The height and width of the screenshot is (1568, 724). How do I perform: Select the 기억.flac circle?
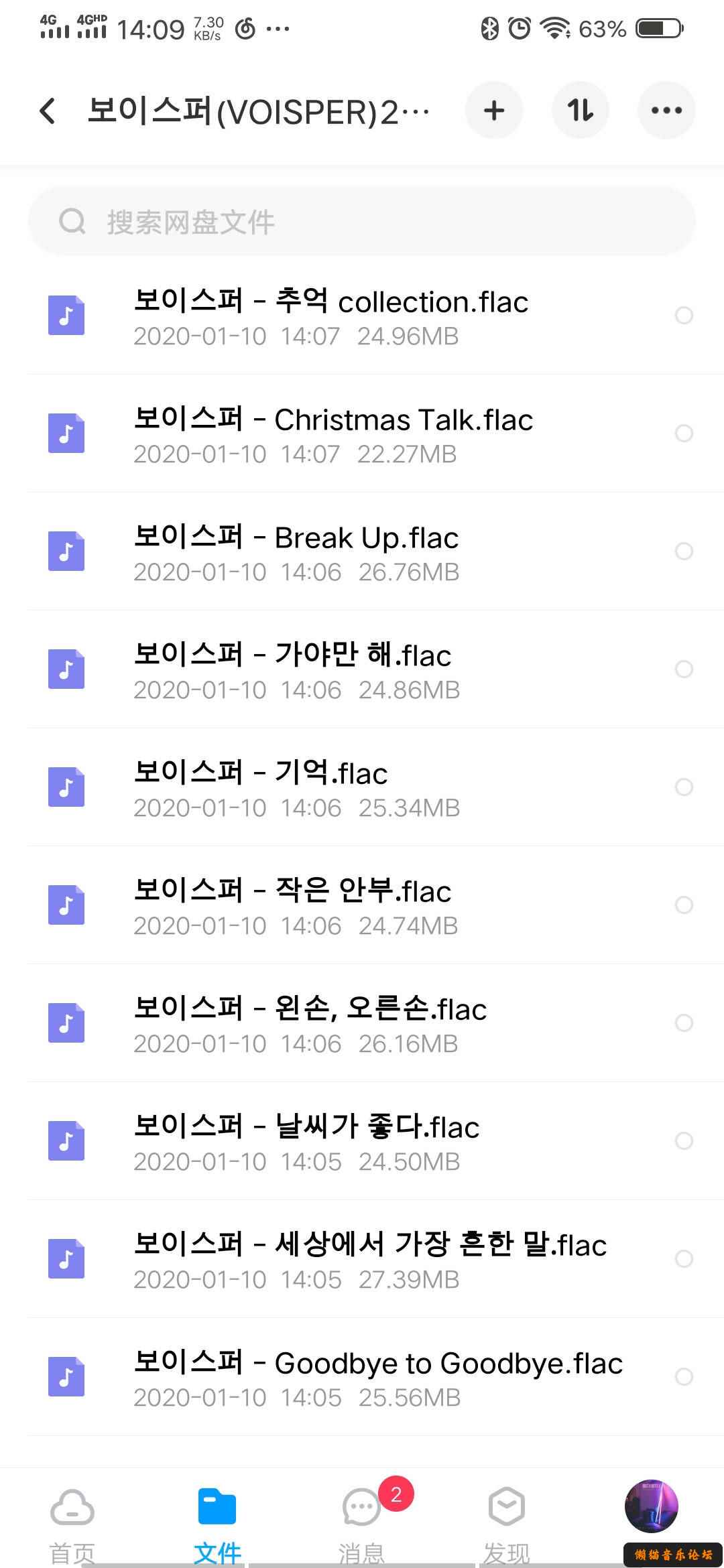684,787
